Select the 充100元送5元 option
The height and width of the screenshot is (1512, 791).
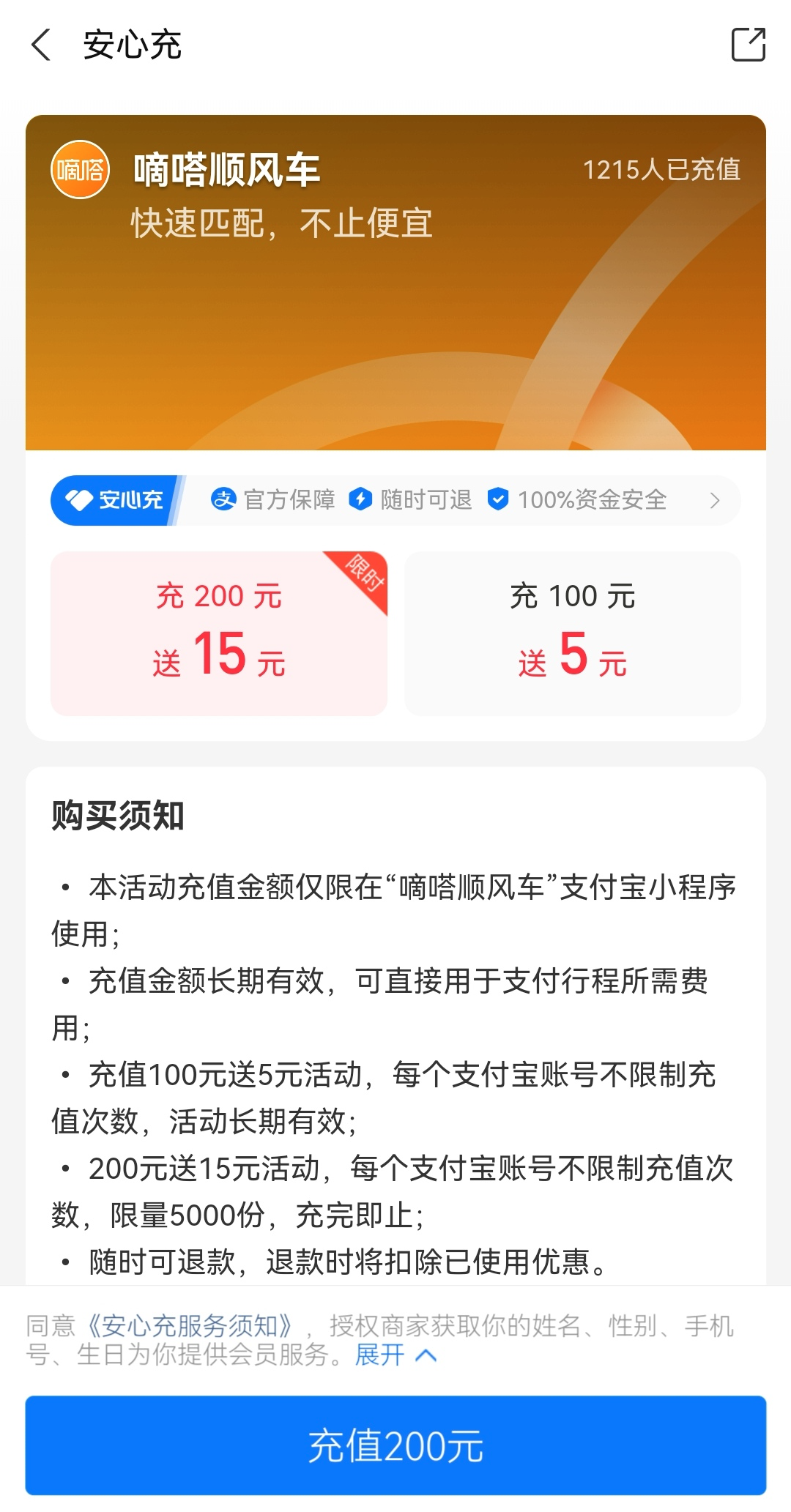tap(572, 633)
